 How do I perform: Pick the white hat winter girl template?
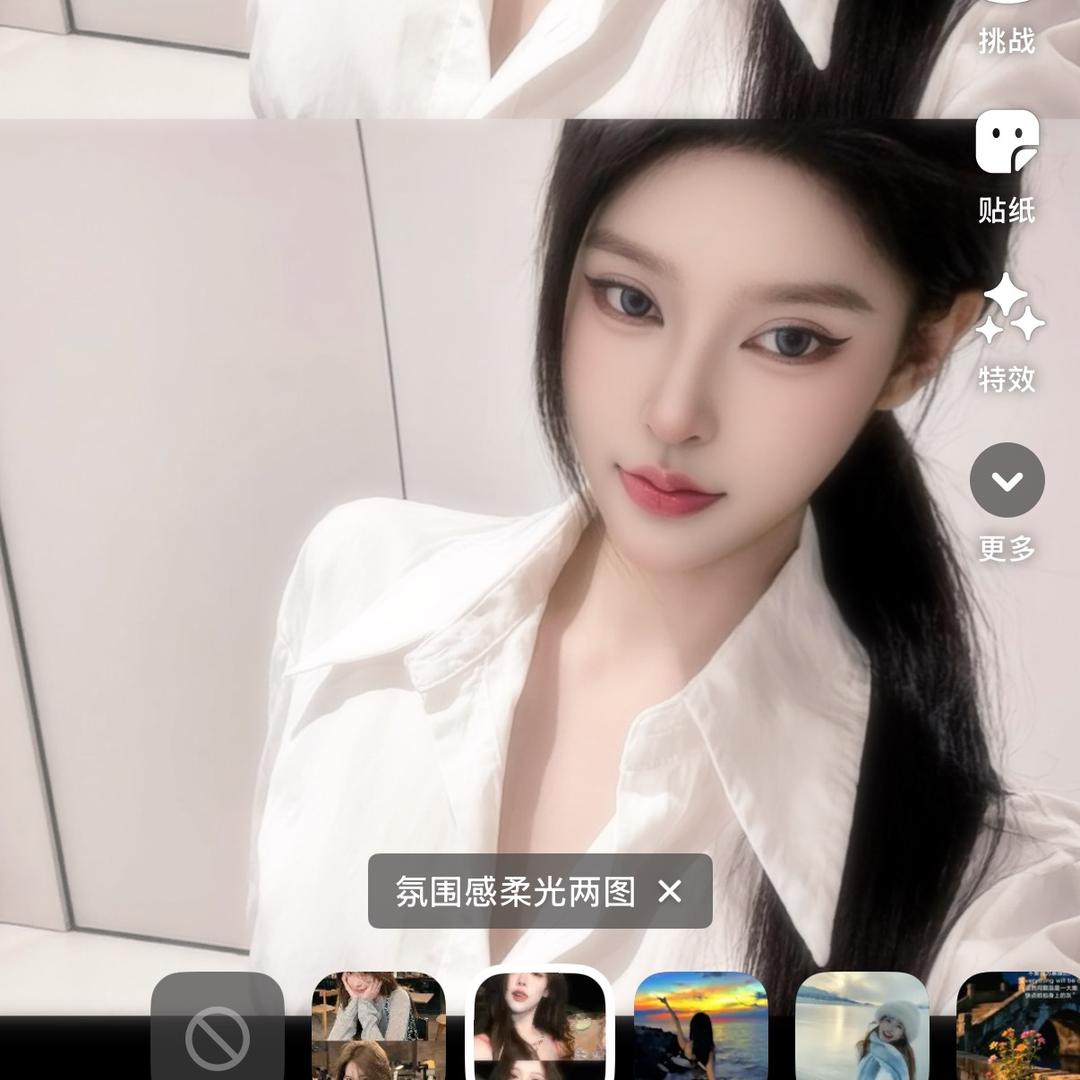[x=862, y=1026]
